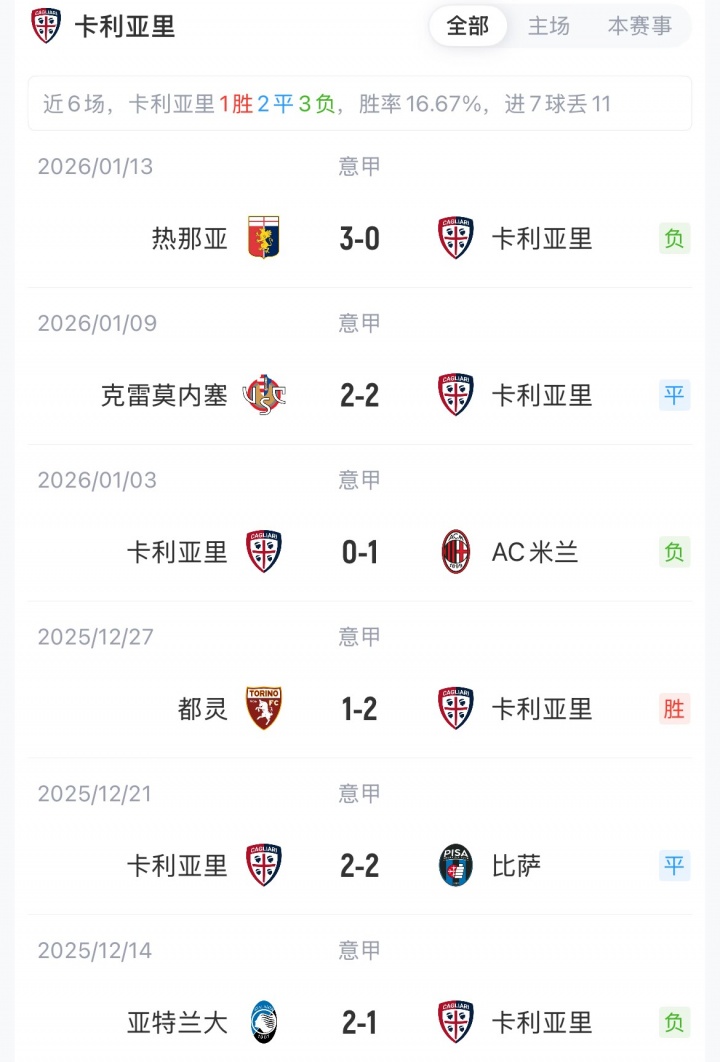View the 卡利亚里 2-2 比萨 match
Screen dimensions: 720x1062
click(360, 865)
